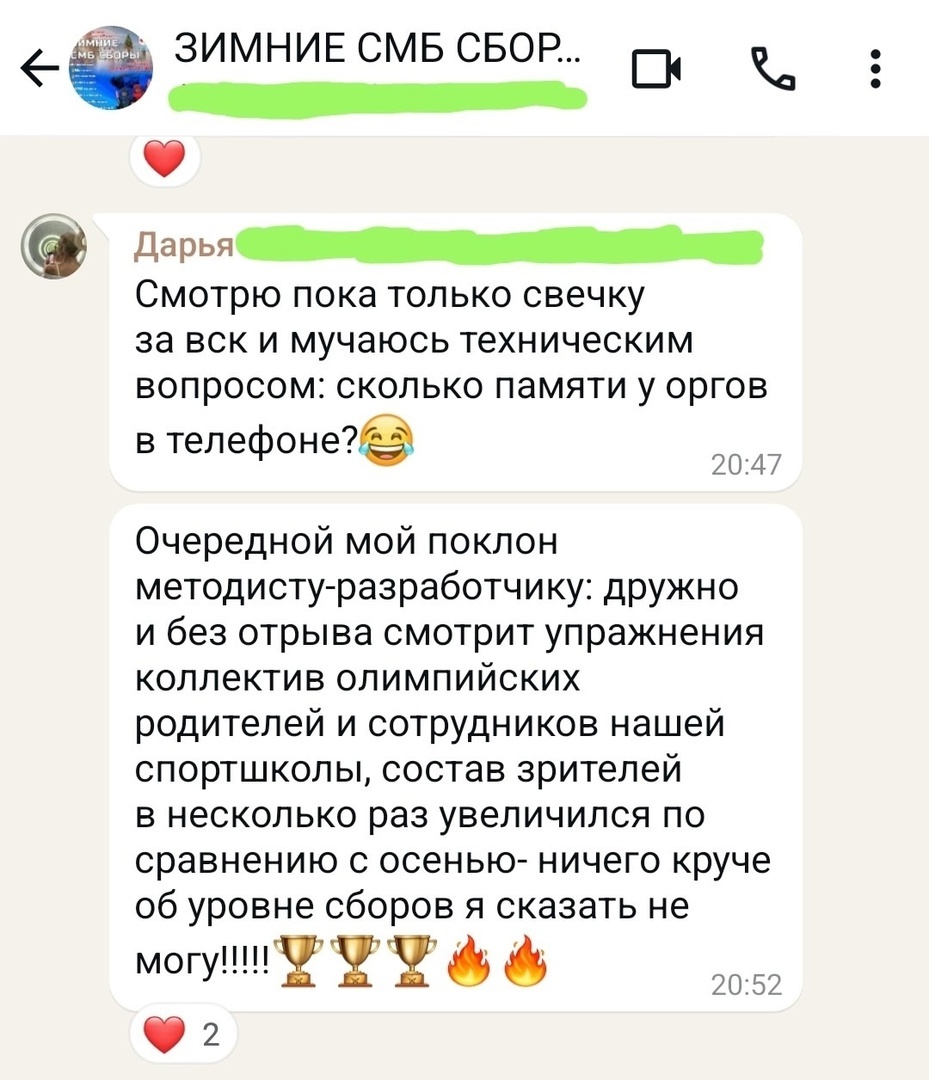929x1080 pixels.
Task: Tap the sender name Дарья
Action: (x=183, y=246)
